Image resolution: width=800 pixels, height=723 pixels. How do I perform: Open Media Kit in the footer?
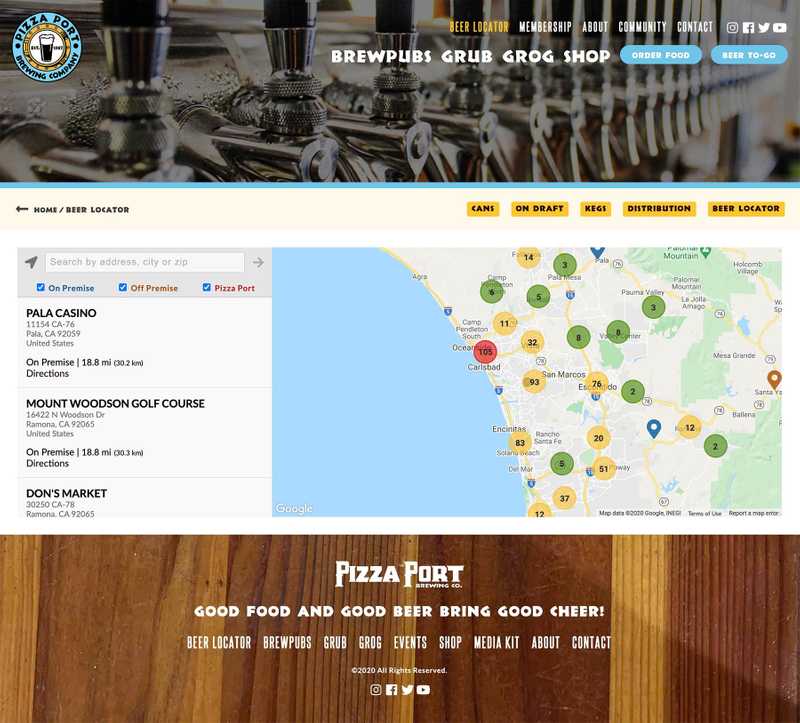pyautogui.click(x=496, y=642)
